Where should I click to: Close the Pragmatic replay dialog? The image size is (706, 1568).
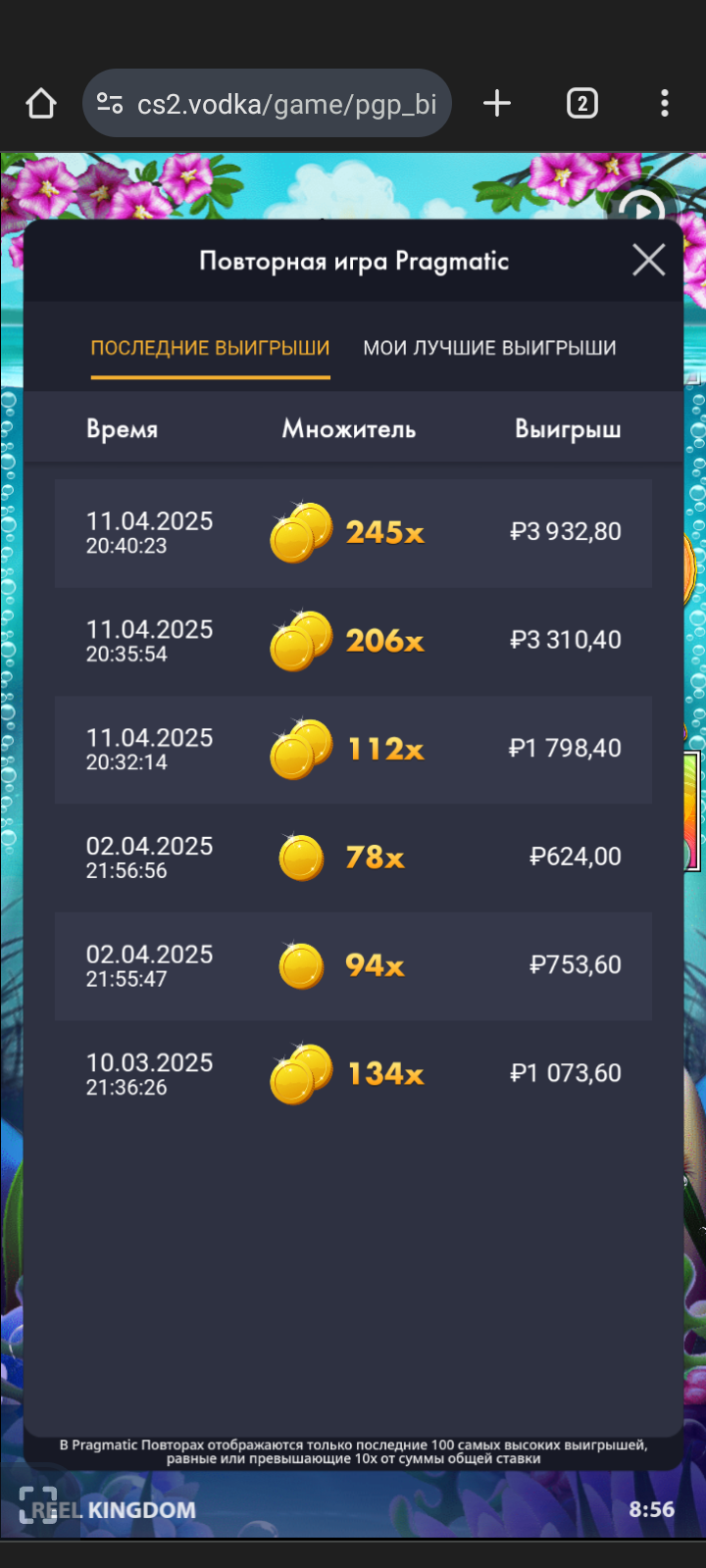(x=648, y=261)
